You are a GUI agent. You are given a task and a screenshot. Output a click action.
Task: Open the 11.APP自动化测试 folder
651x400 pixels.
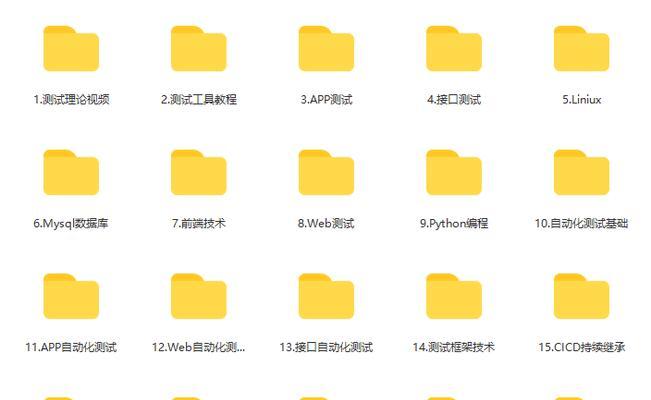(x=71, y=297)
